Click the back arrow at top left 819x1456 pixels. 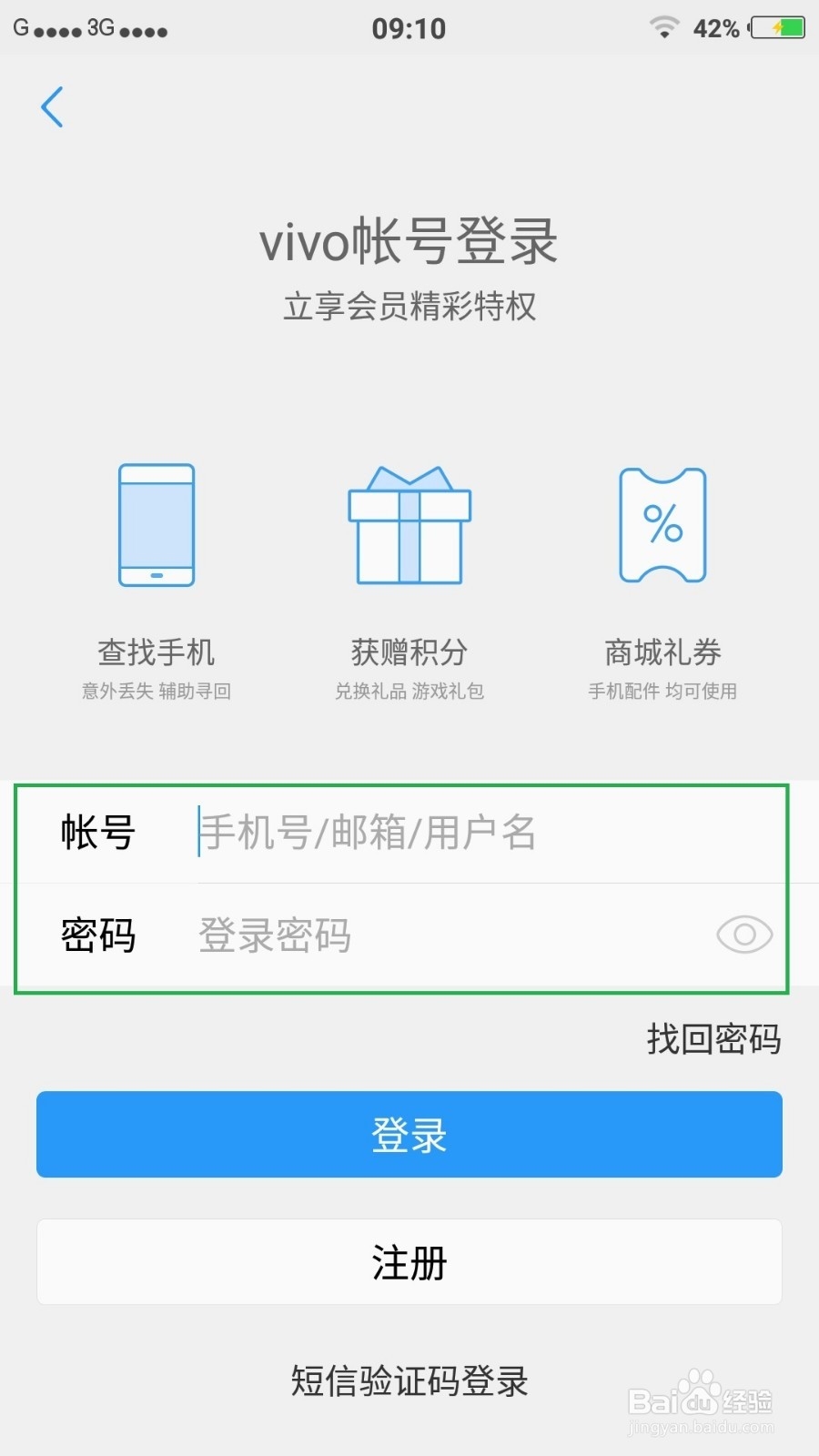pos(52,106)
